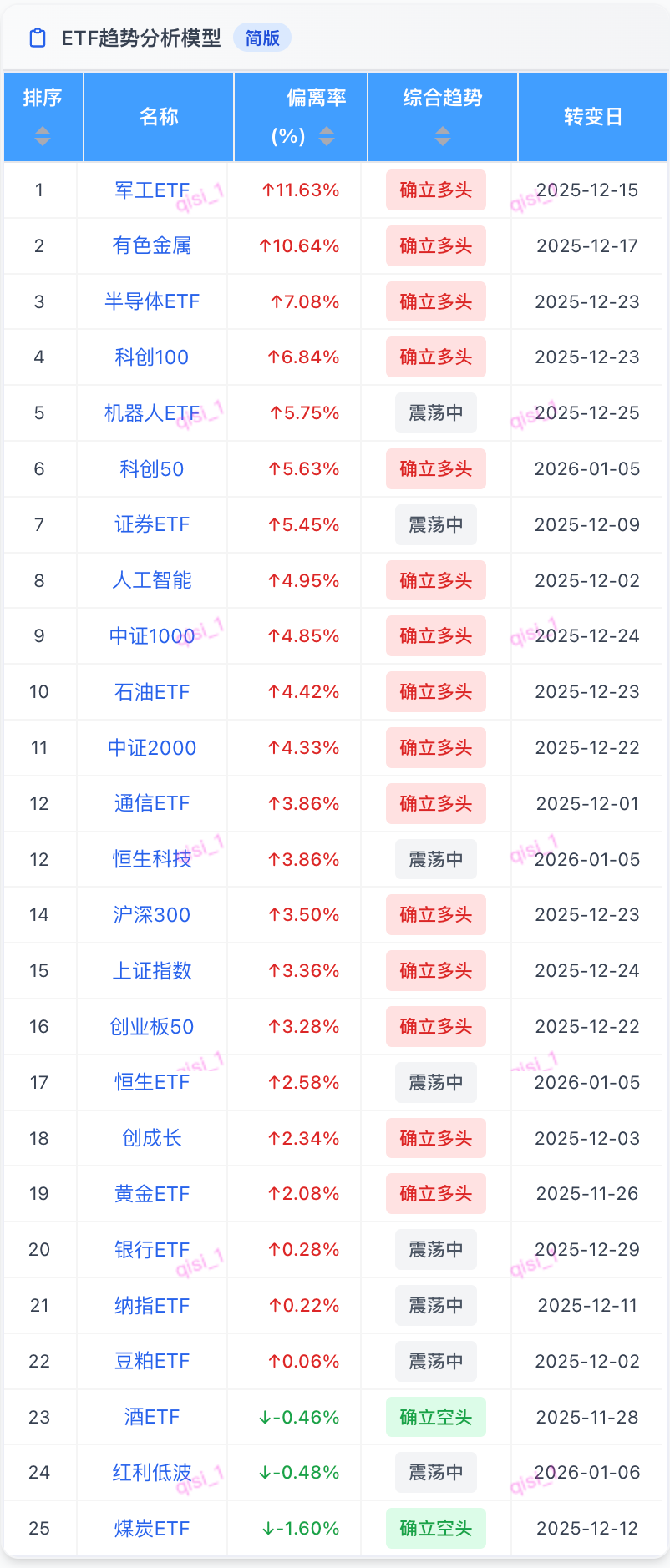Open 机器人ETF link

[151, 413]
